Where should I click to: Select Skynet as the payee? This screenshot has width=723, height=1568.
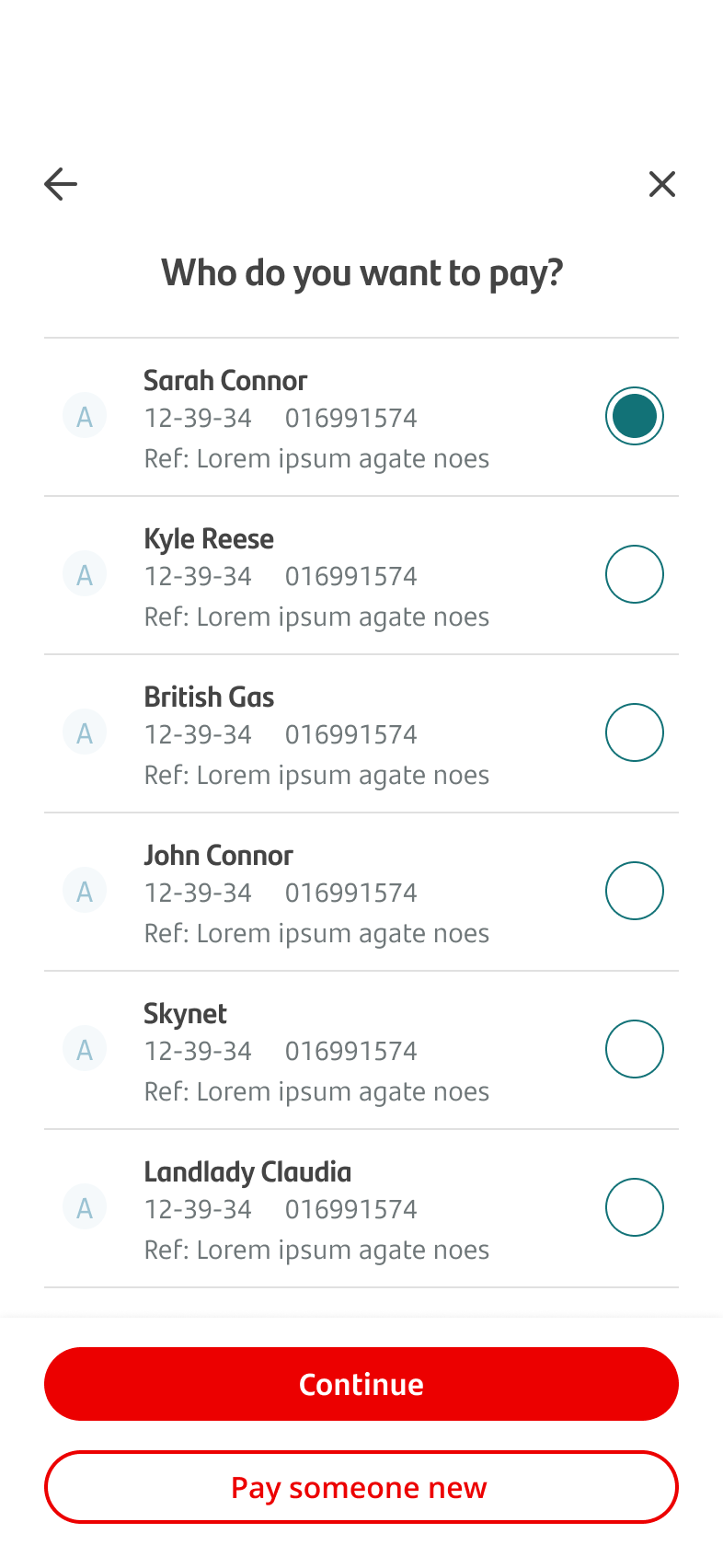click(x=634, y=1049)
